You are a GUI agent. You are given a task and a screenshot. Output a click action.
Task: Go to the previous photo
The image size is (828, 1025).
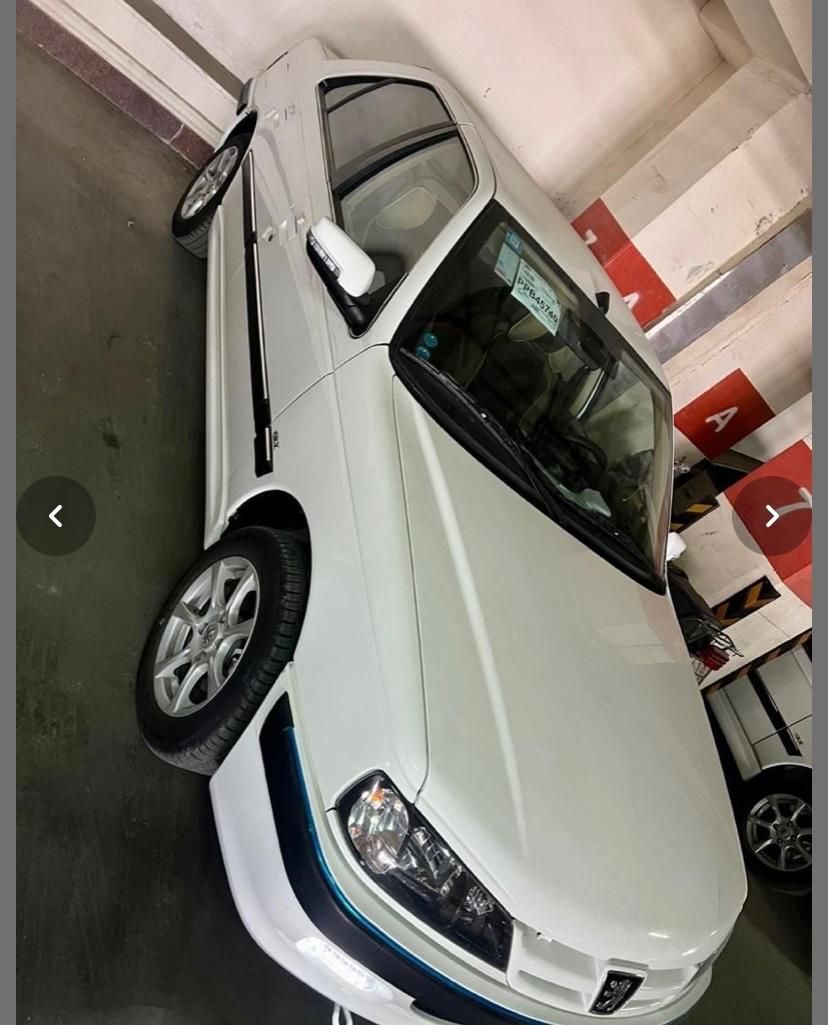click(x=56, y=516)
